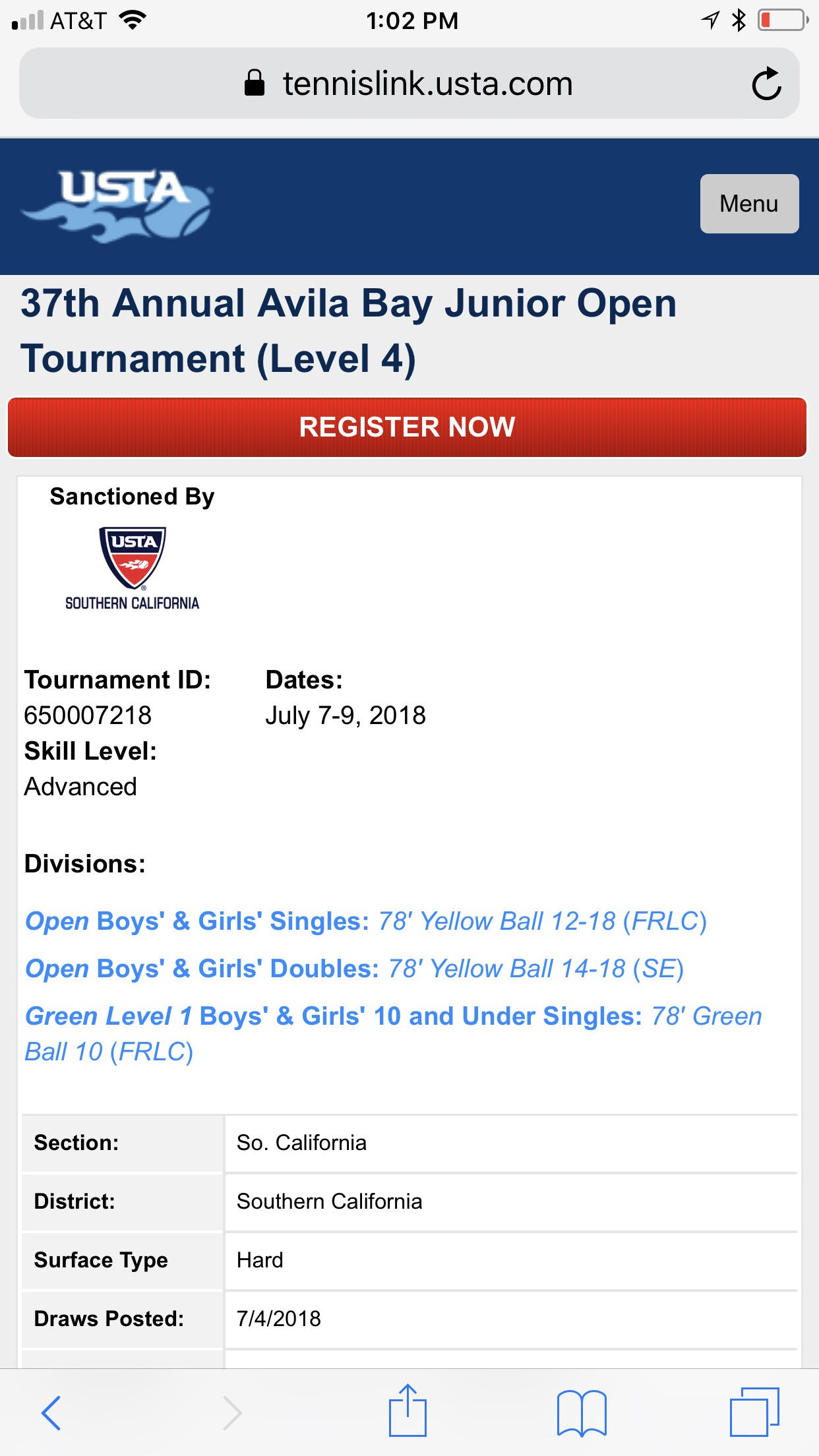
Task: Open Green Level 1 10 and Under Singles link
Action: coord(393,1033)
